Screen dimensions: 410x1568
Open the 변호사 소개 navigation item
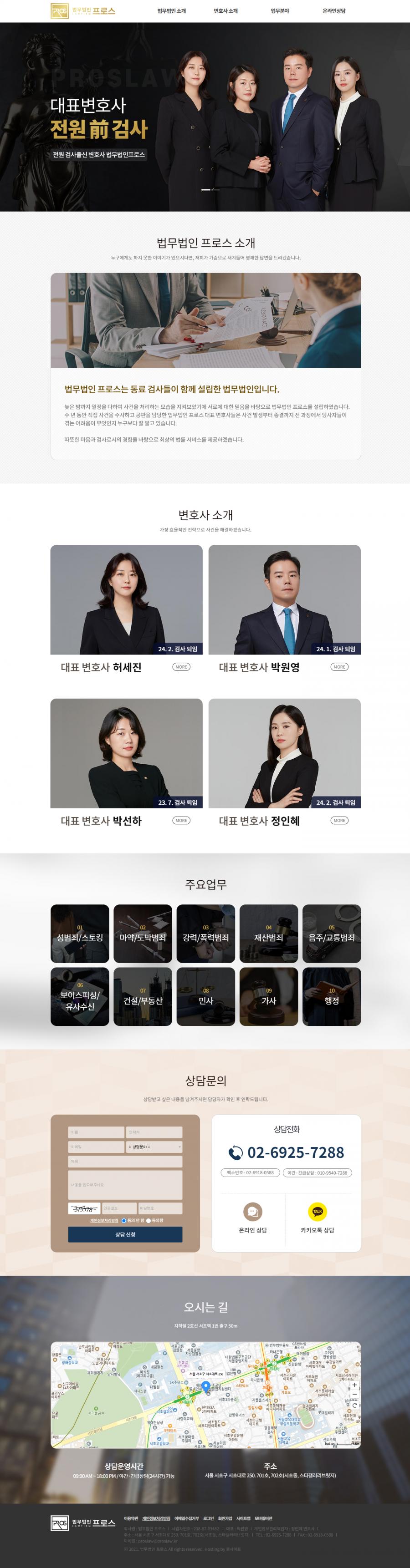tap(225, 11)
